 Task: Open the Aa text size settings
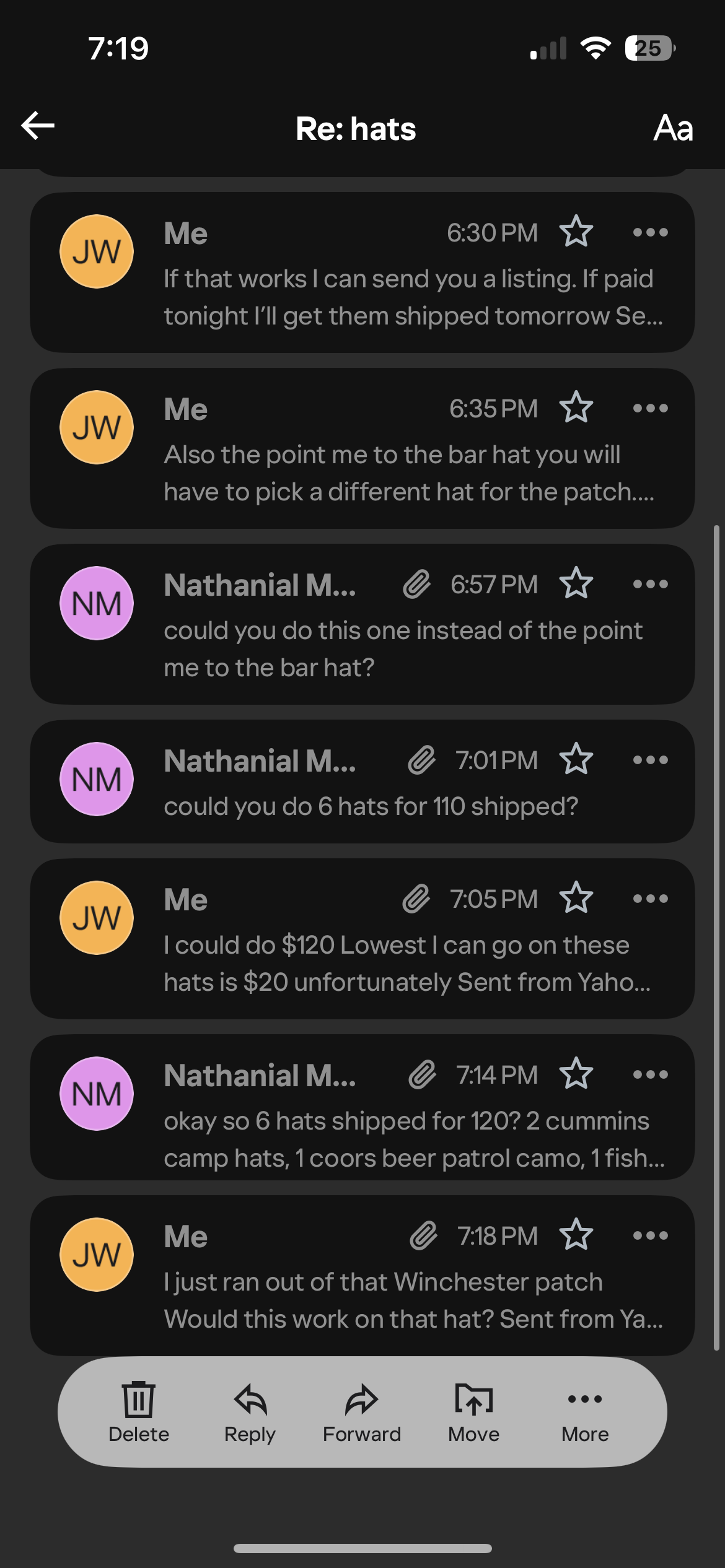(674, 129)
